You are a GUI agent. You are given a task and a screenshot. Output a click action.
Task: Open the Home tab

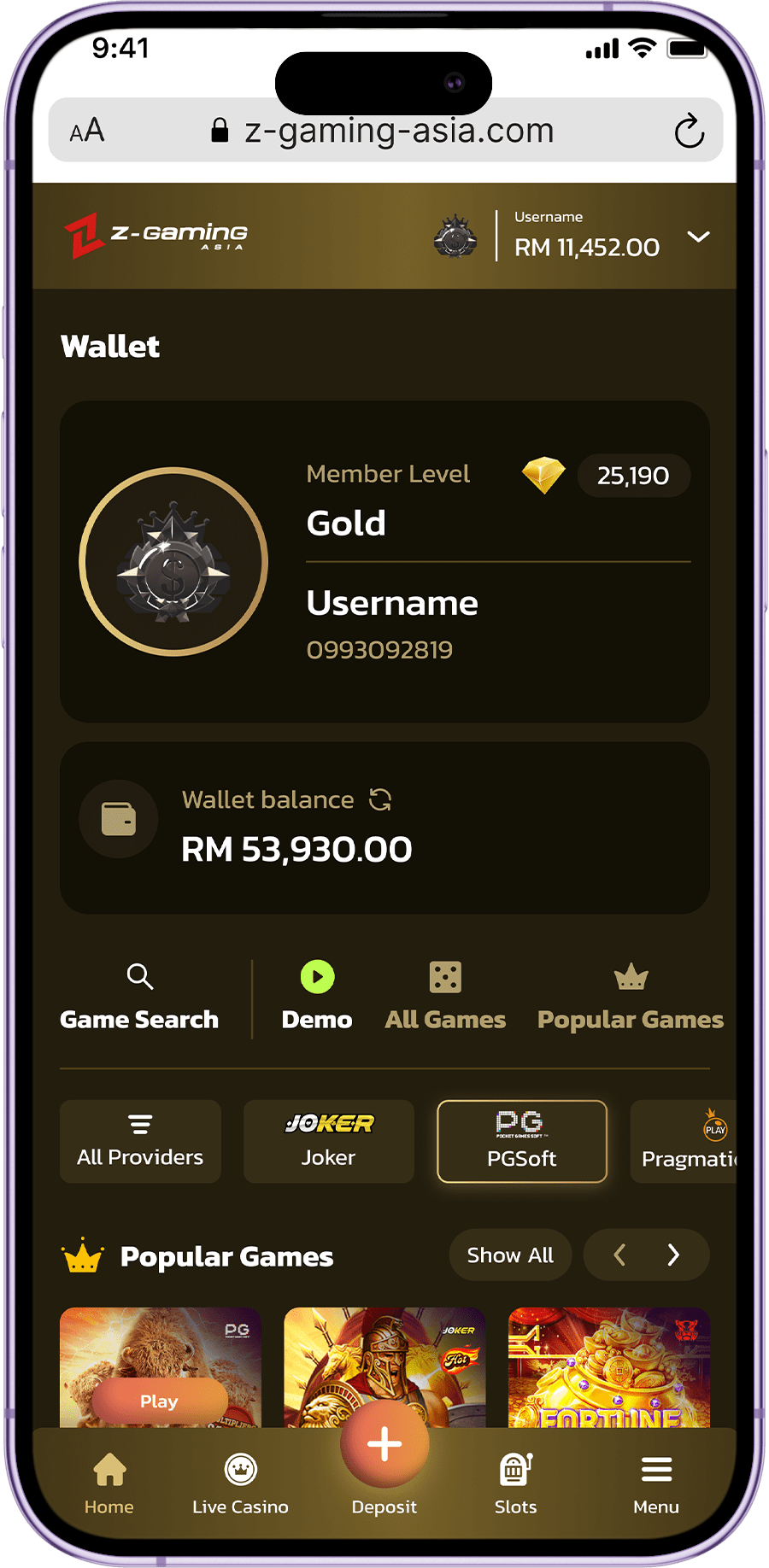click(109, 1483)
